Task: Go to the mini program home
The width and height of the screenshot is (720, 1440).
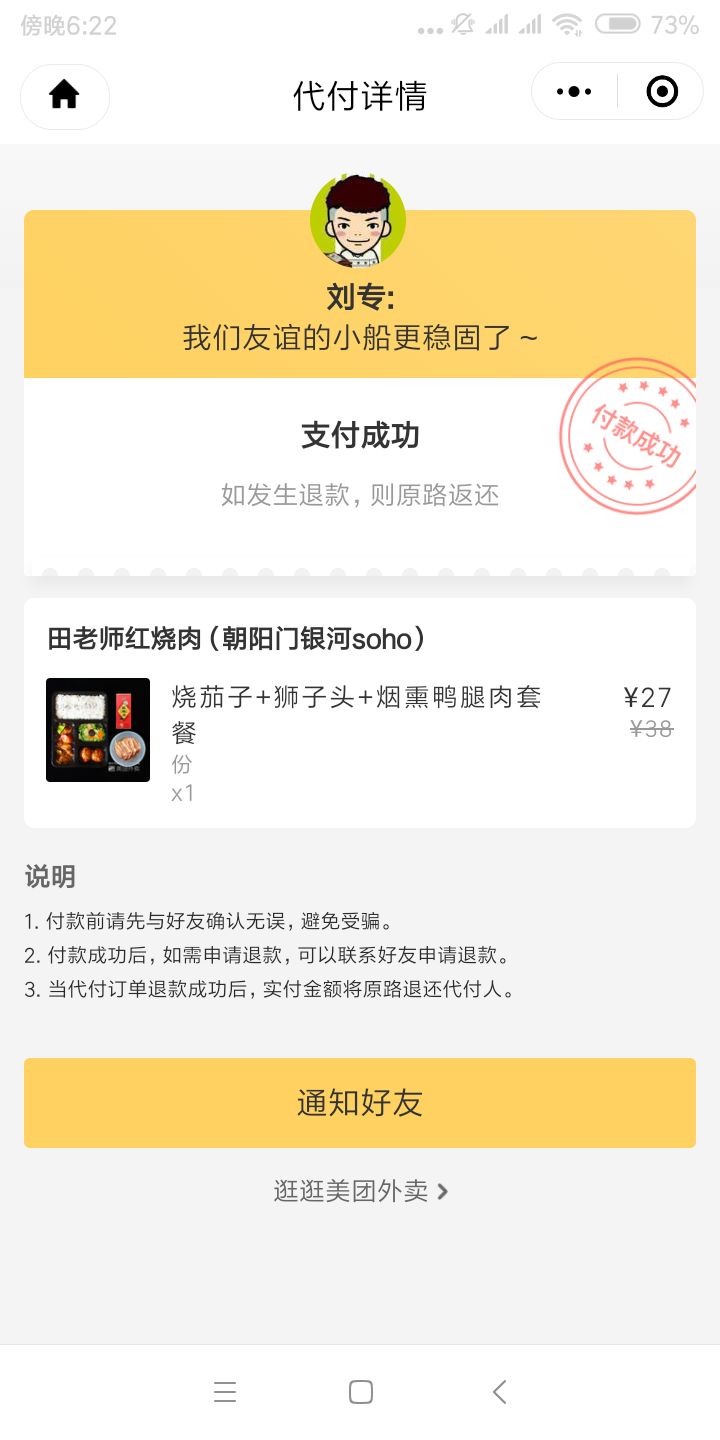Action: pos(64,95)
